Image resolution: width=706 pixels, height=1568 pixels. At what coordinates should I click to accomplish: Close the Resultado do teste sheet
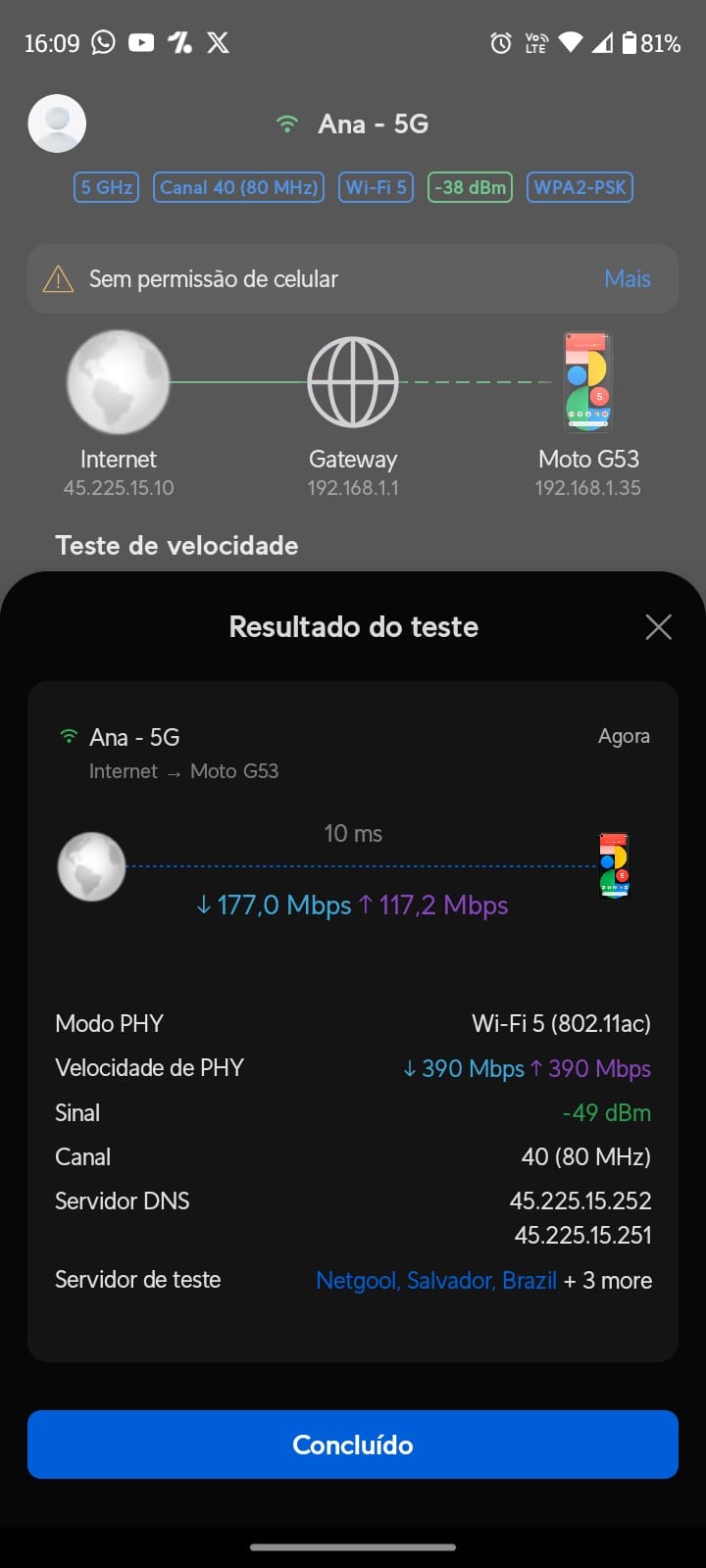click(x=659, y=627)
